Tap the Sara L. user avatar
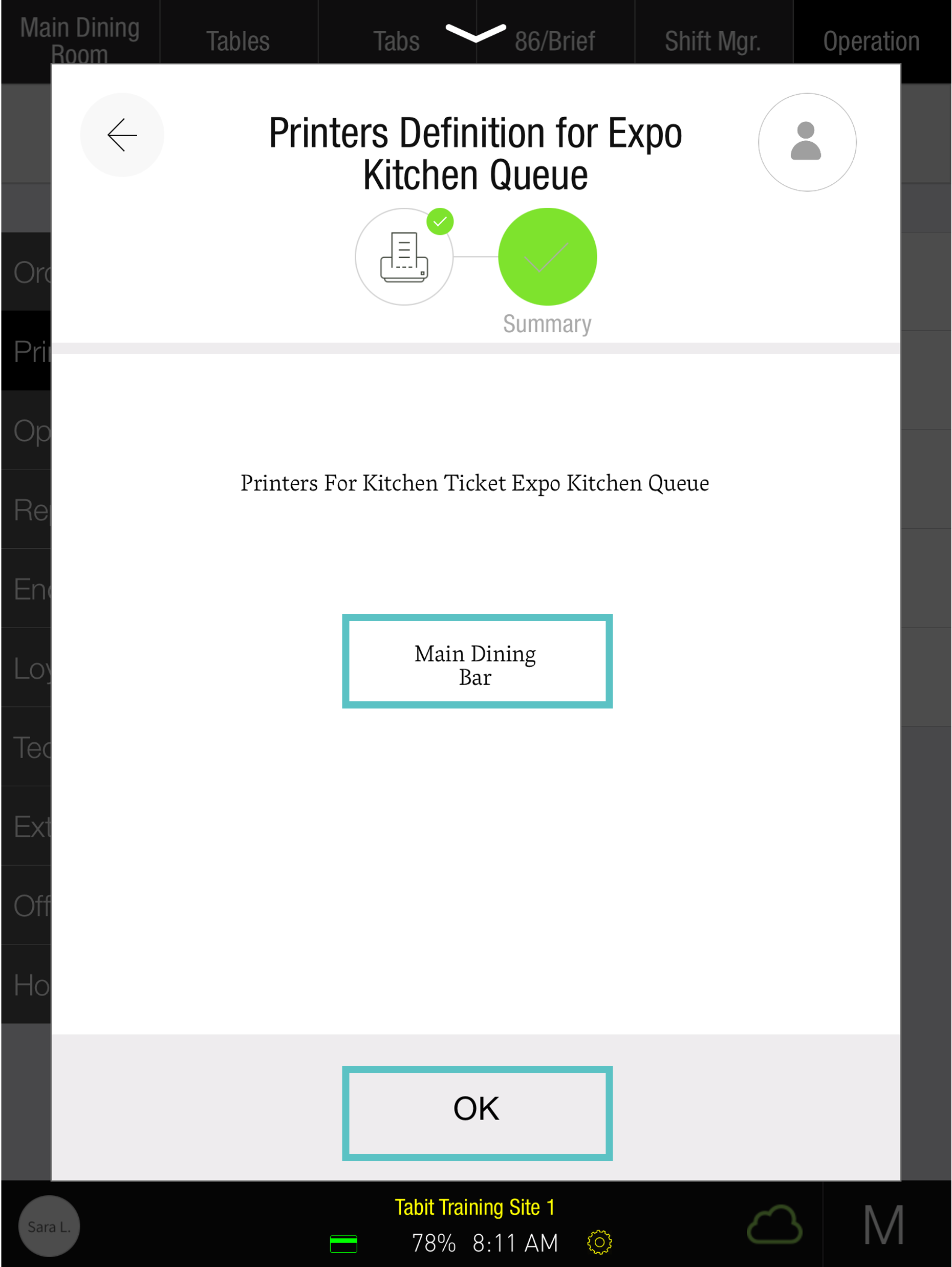The height and width of the screenshot is (1267, 952). pos(49,1227)
